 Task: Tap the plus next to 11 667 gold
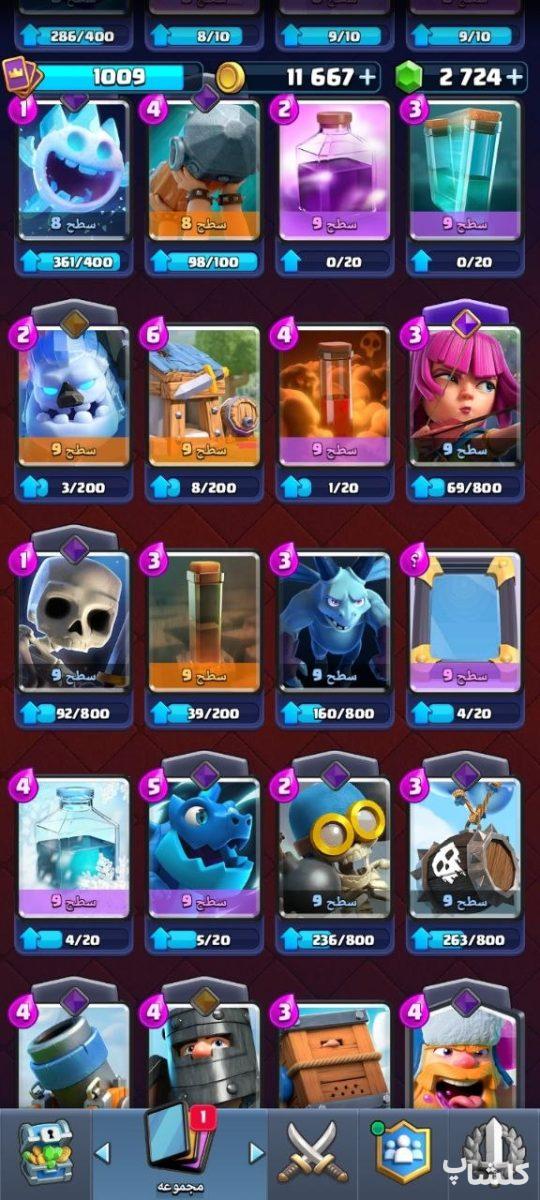pos(369,76)
